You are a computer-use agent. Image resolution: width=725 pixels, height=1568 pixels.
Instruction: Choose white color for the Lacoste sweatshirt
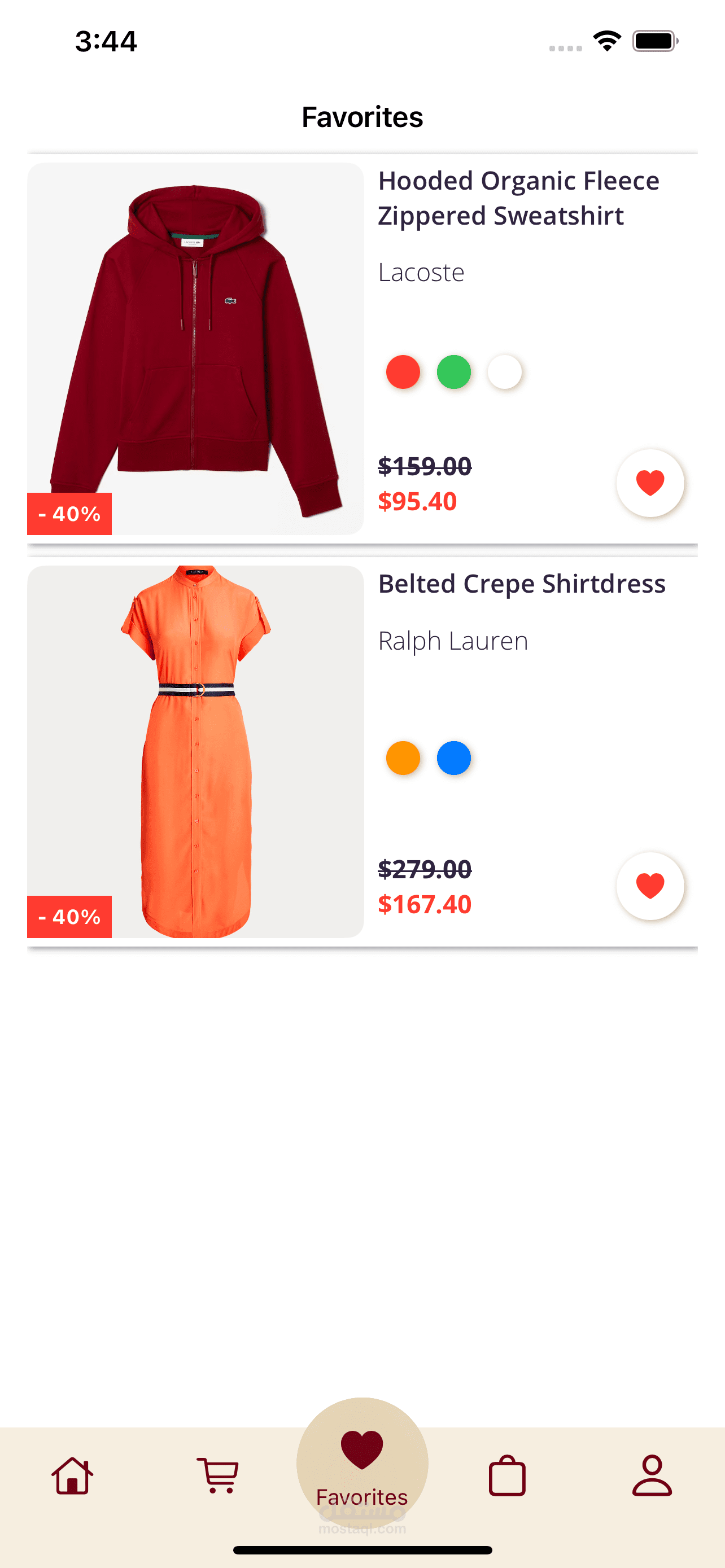505,372
